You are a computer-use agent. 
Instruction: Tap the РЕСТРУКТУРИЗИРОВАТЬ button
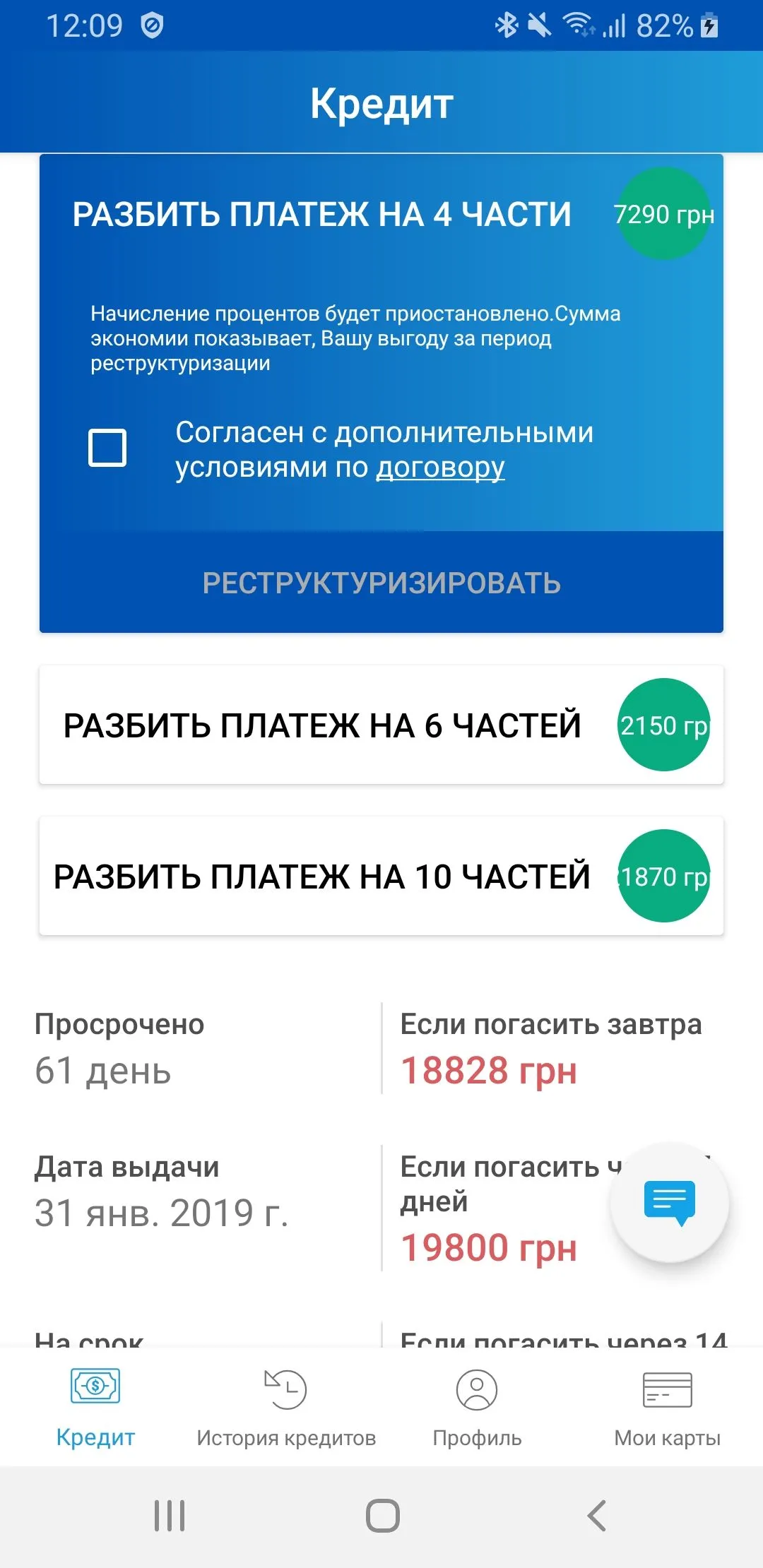tap(381, 583)
